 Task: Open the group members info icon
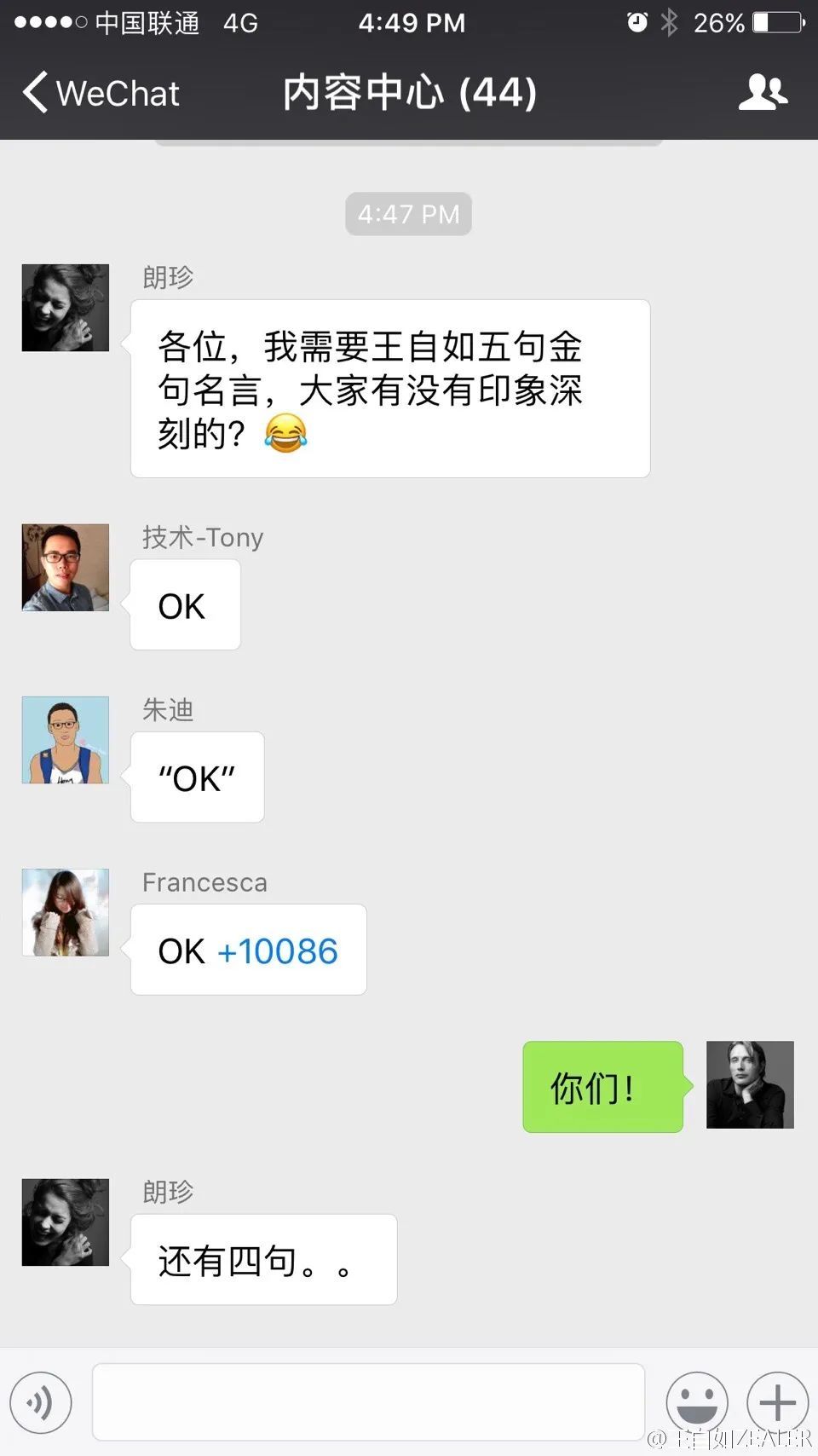tap(762, 92)
